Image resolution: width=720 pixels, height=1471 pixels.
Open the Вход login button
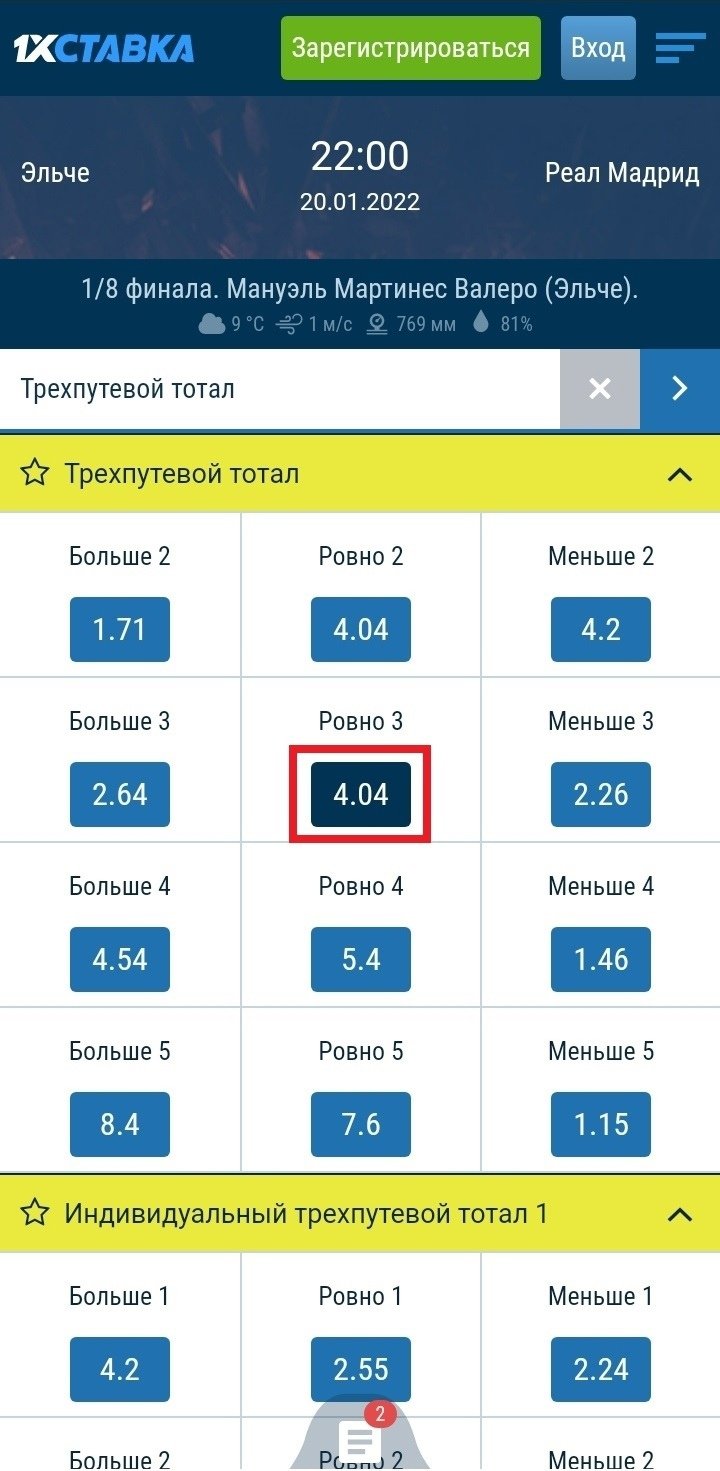click(598, 48)
